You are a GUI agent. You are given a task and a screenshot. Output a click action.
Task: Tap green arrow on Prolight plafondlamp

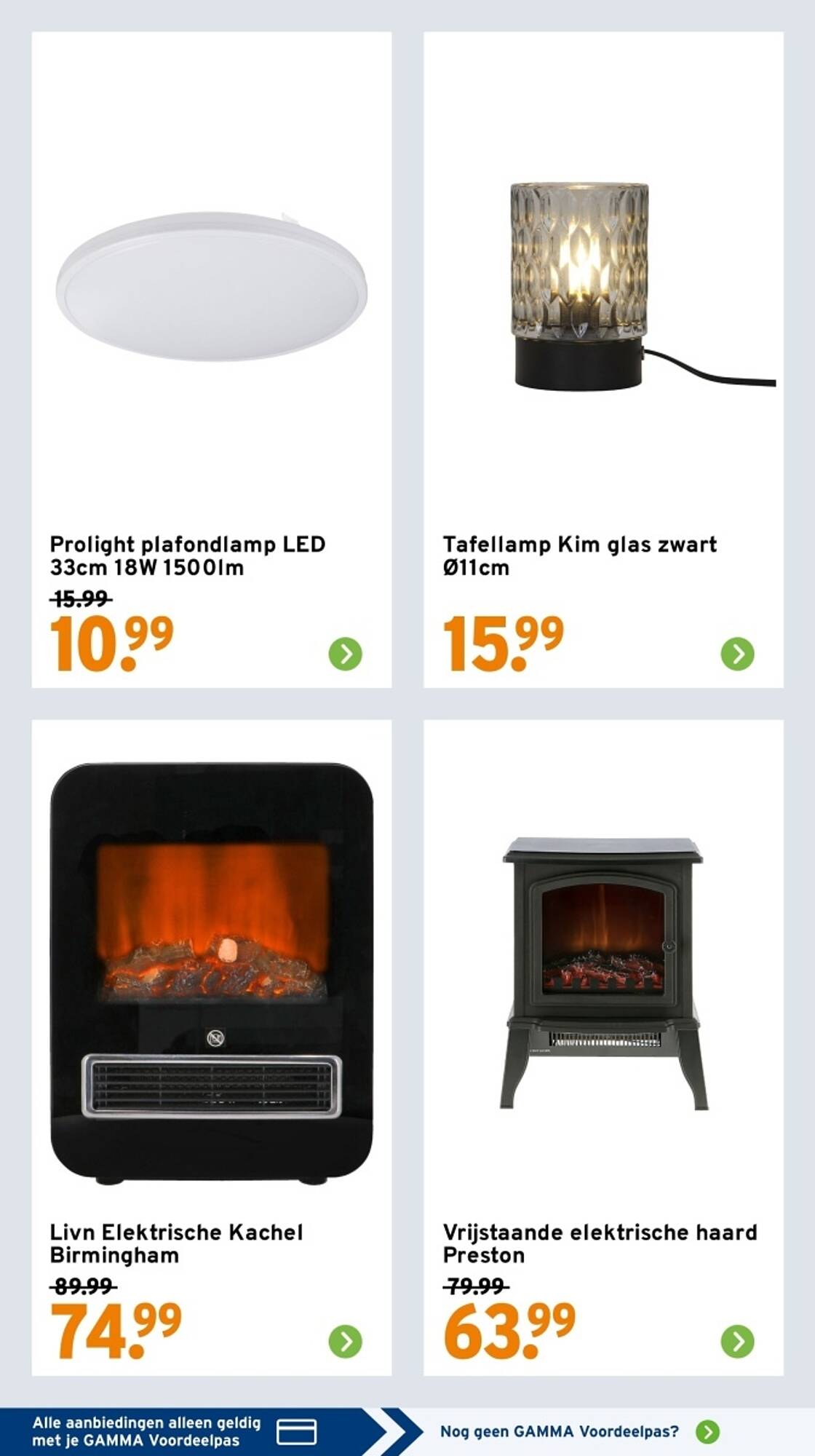(346, 654)
